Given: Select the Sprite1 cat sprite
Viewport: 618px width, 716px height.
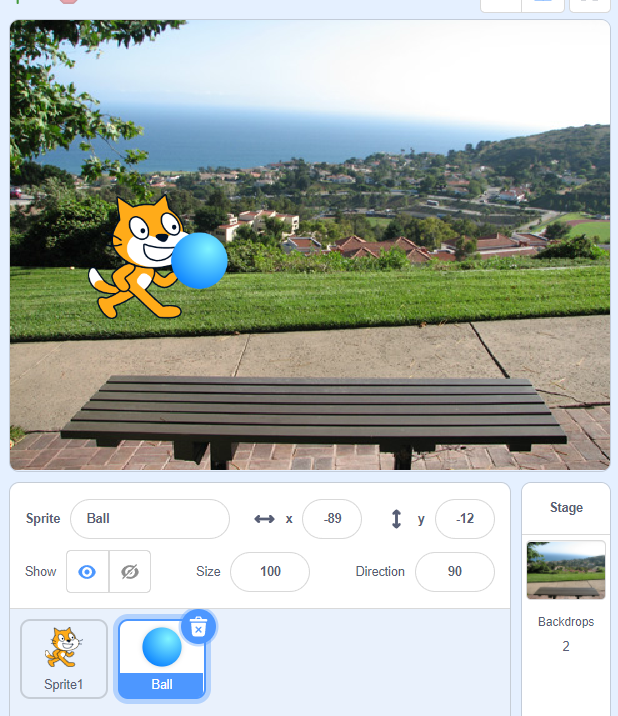Looking at the screenshot, I should pos(63,658).
